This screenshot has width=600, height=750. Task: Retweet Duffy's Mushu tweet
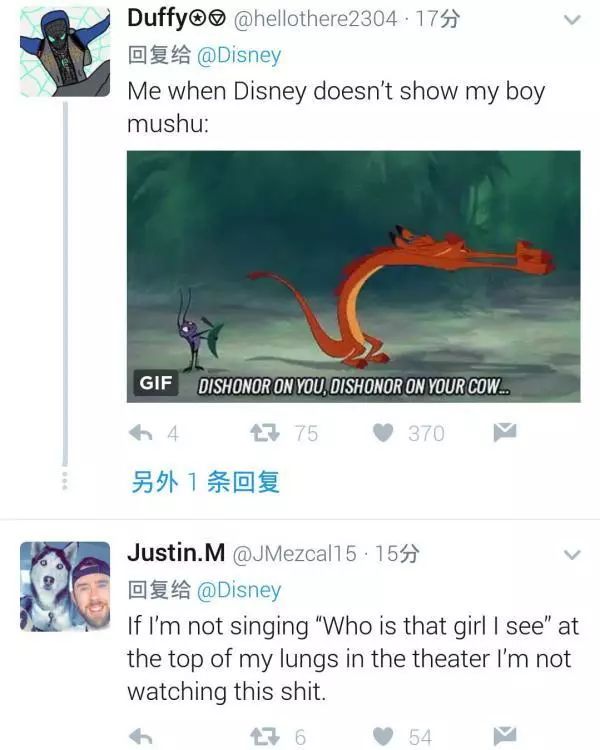265,433
